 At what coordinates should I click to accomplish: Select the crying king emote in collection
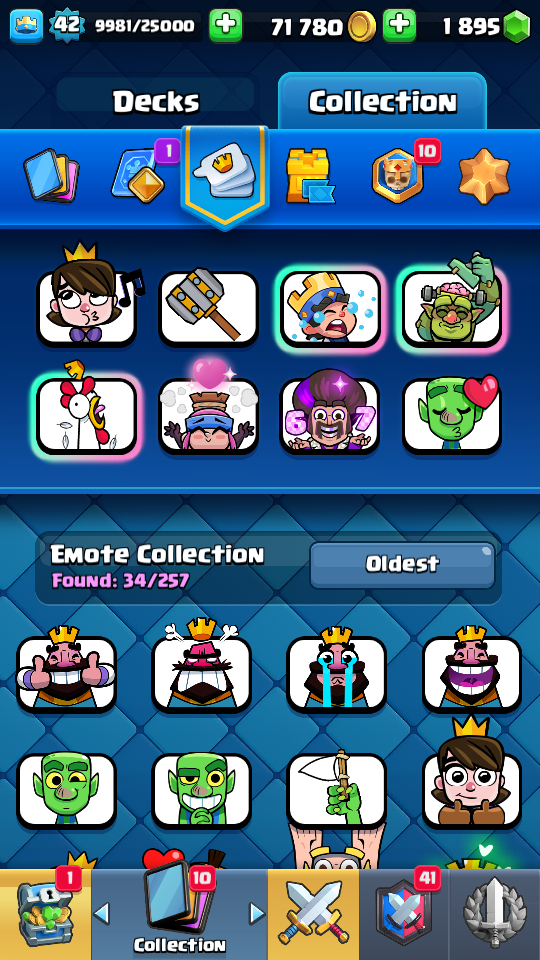point(337,672)
